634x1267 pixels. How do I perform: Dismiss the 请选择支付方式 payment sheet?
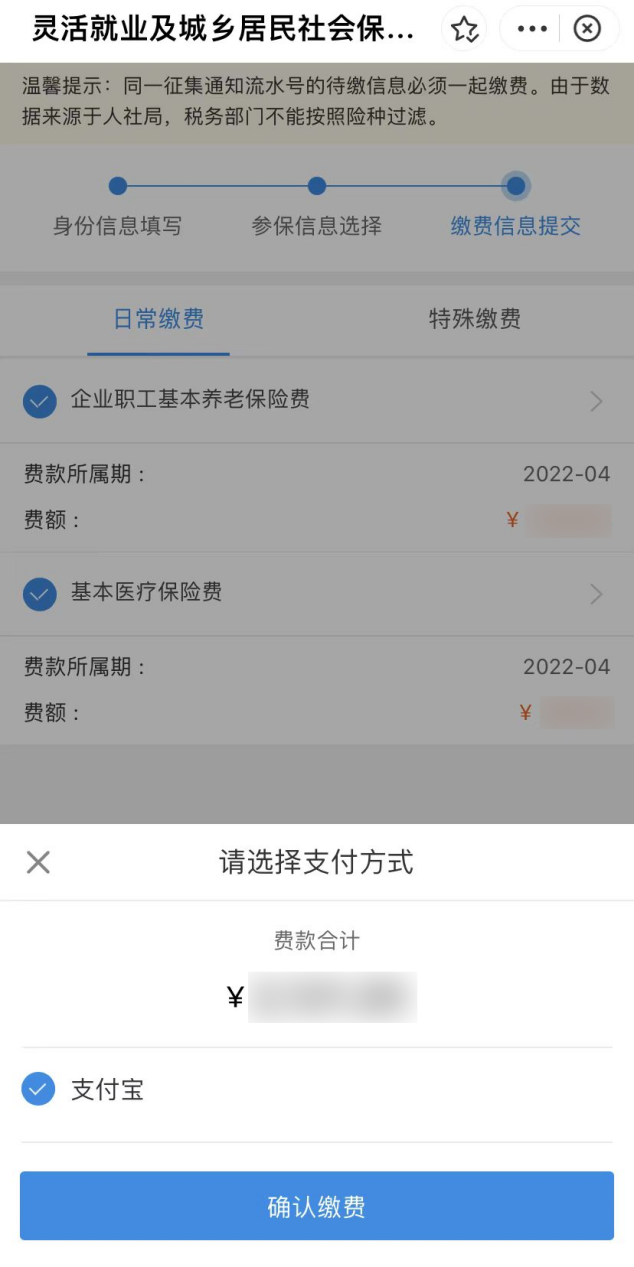38,862
